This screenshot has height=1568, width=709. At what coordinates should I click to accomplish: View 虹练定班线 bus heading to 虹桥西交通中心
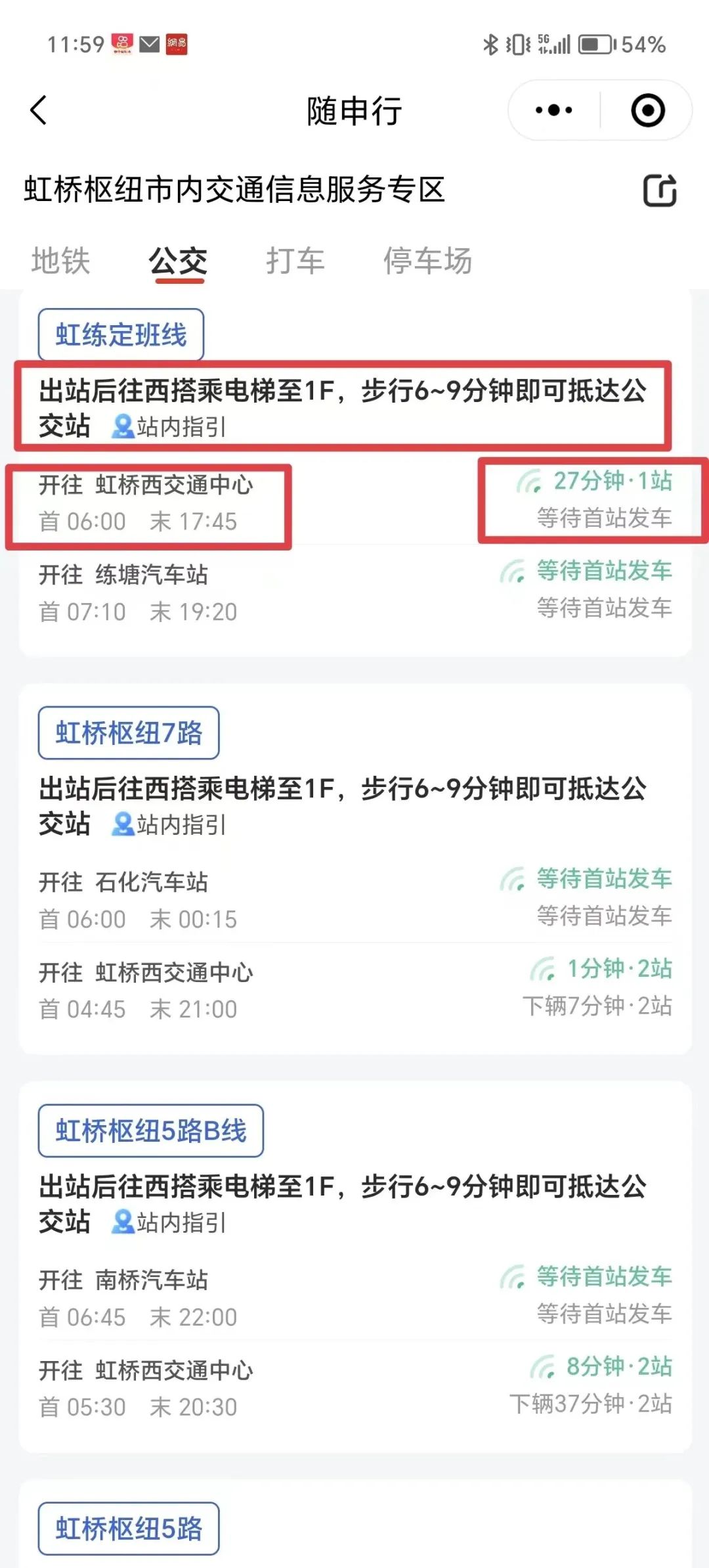pos(354,503)
